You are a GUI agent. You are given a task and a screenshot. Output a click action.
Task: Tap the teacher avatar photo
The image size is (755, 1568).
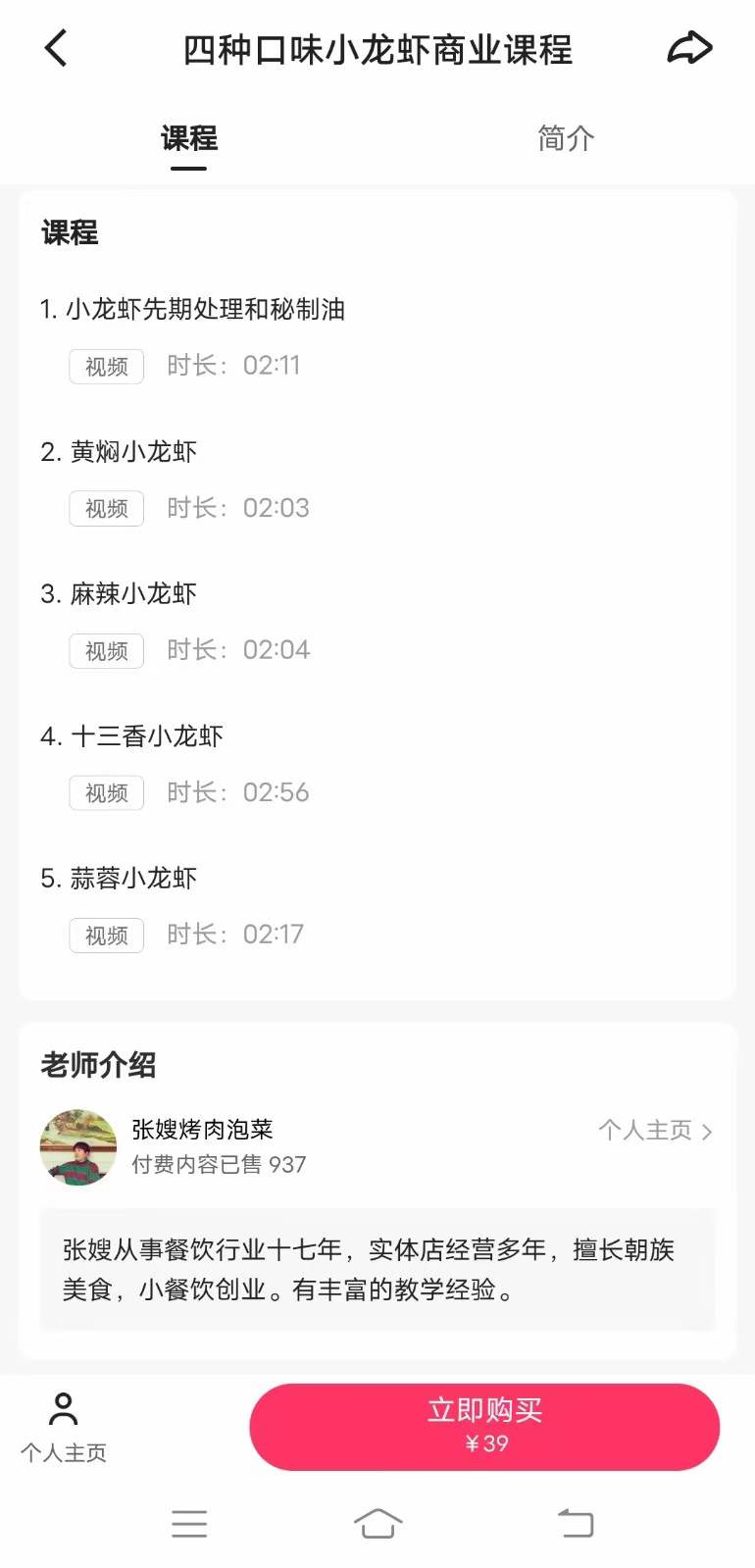[x=78, y=1146]
